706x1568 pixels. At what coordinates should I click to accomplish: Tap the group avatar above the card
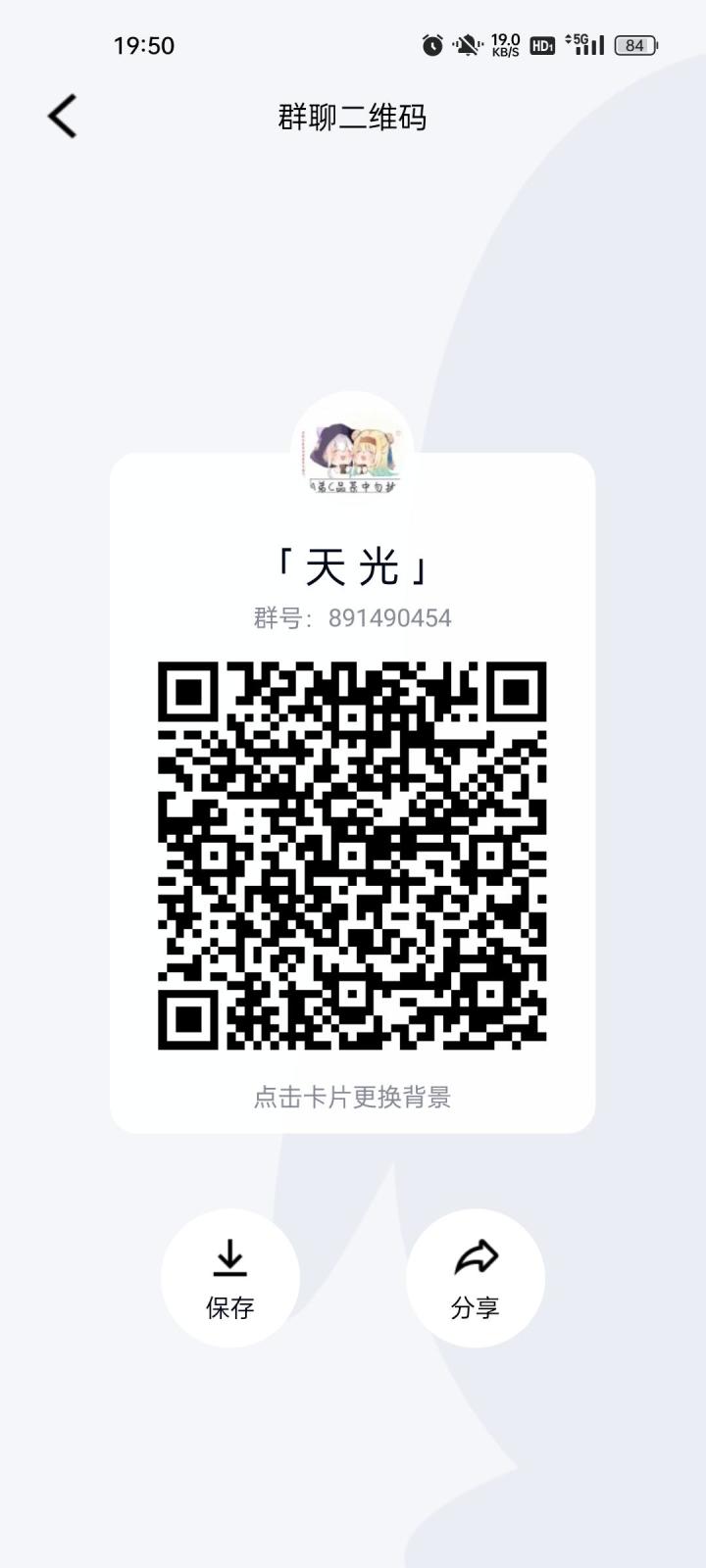tap(352, 446)
